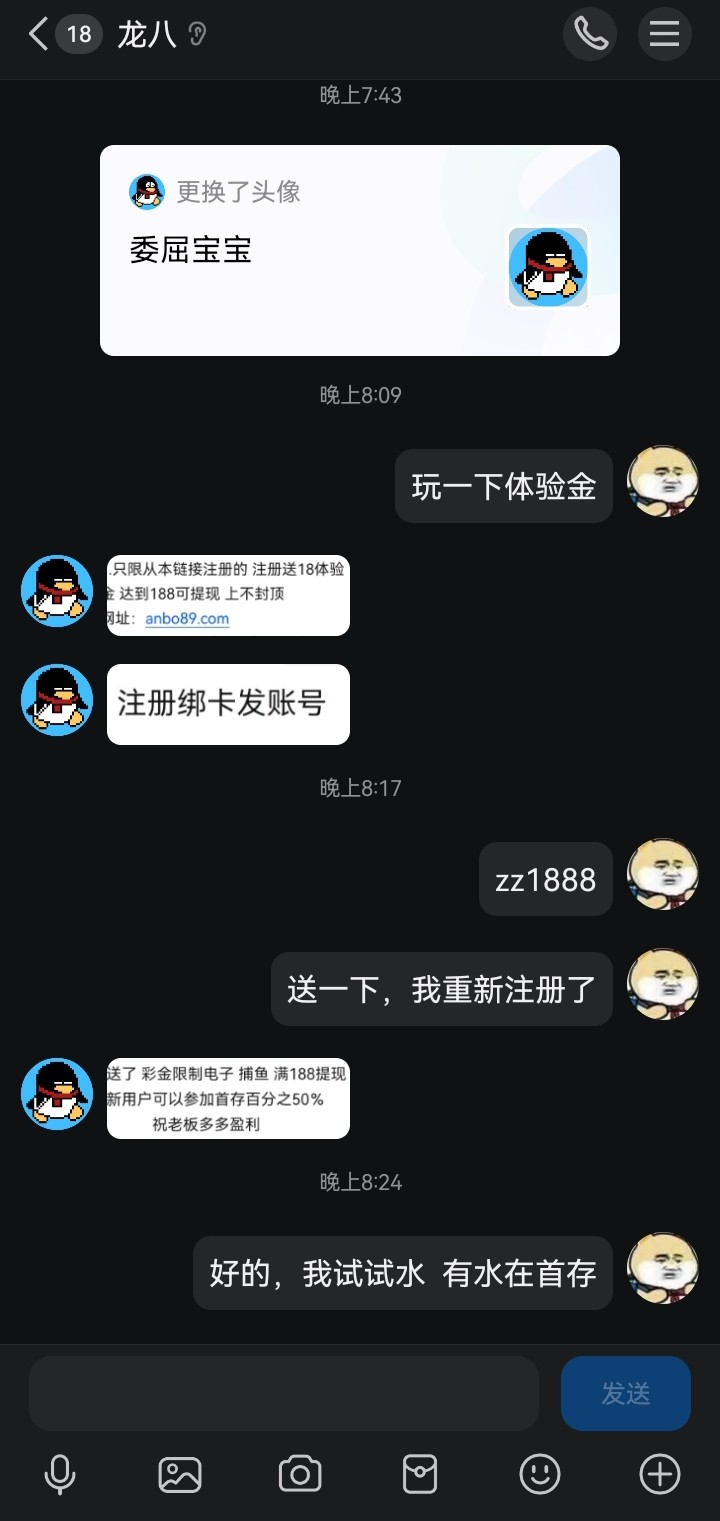Open the red packet icon

point(420,1474)
